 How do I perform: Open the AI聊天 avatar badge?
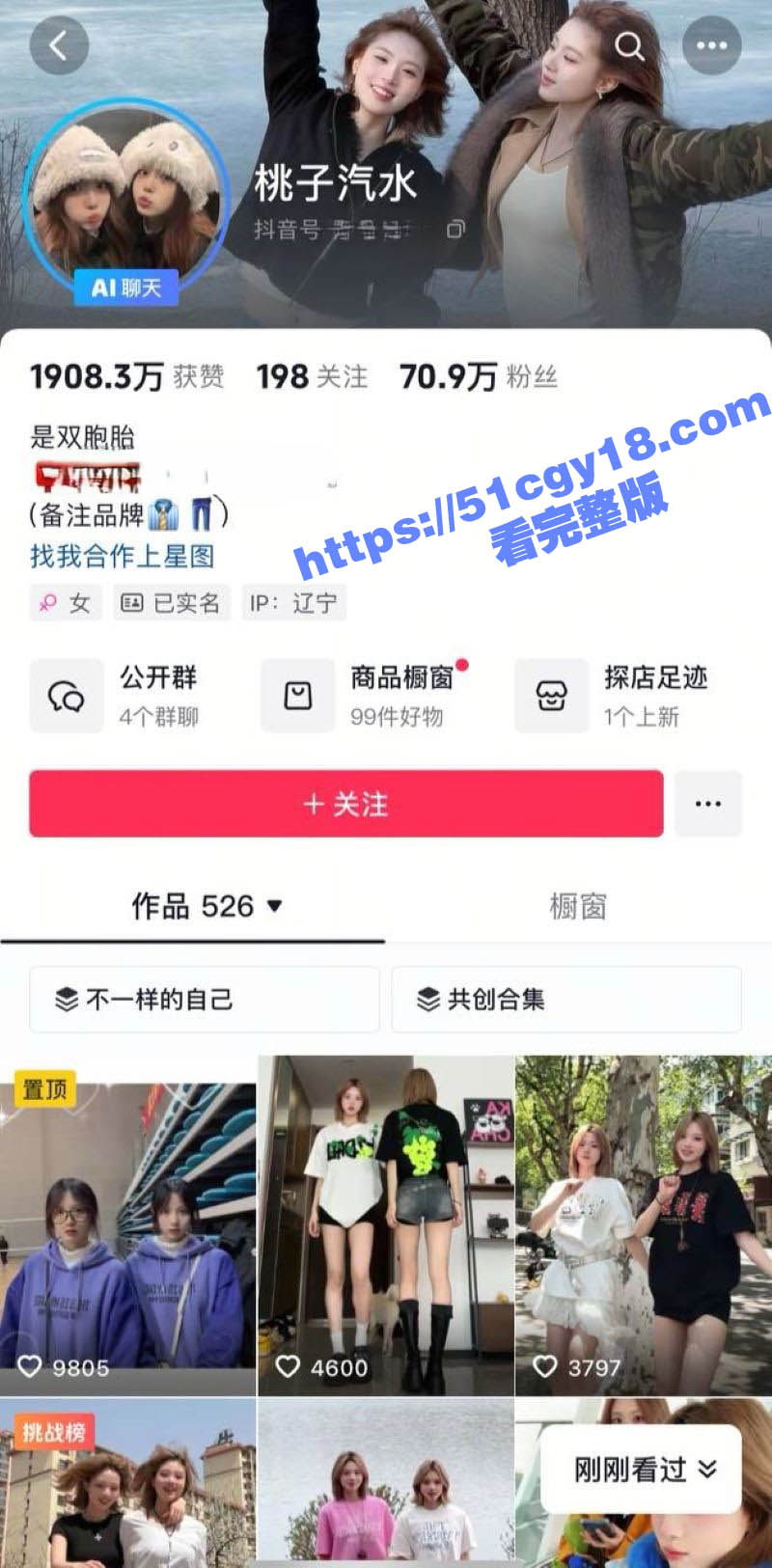click(x=126, y=288)
